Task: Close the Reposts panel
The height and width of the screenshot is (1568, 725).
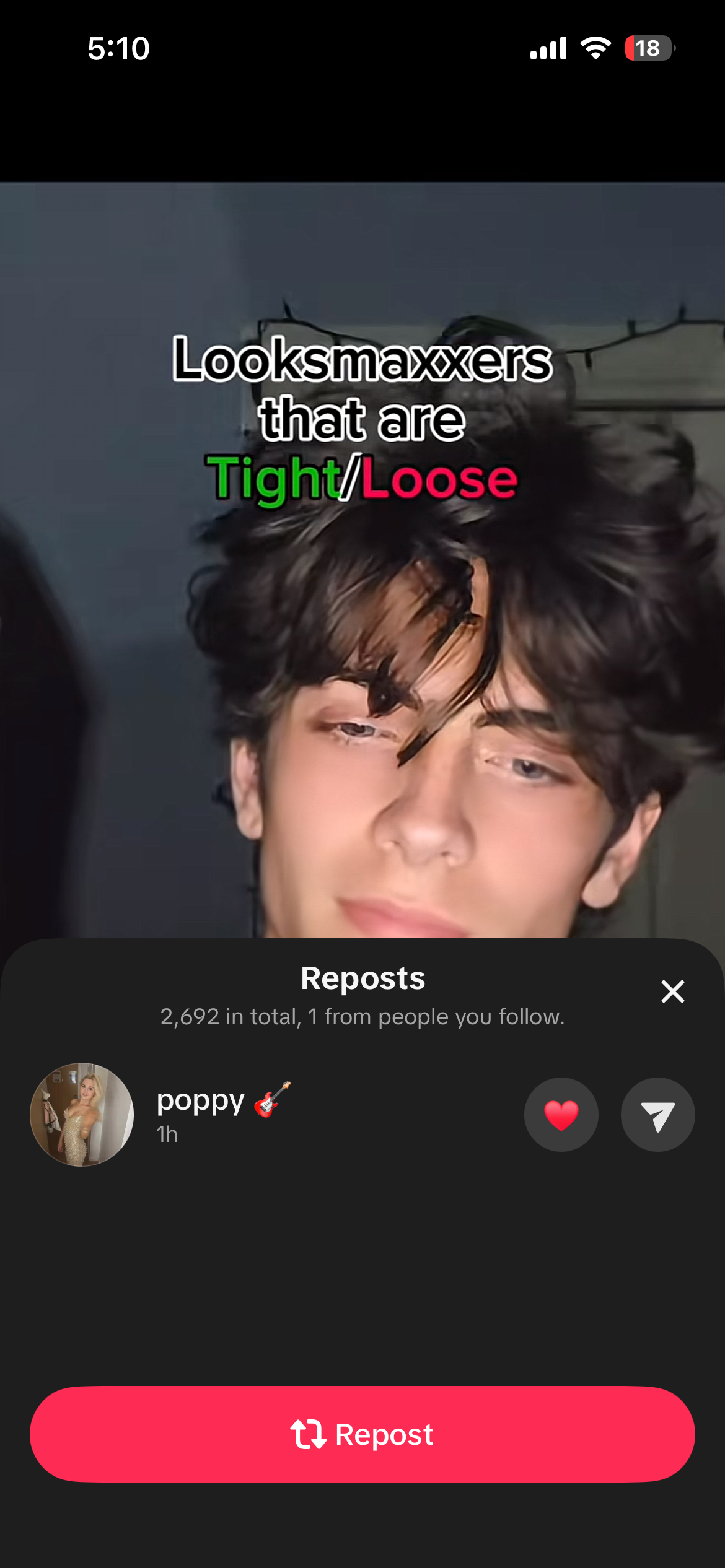Action: (672, 991)
